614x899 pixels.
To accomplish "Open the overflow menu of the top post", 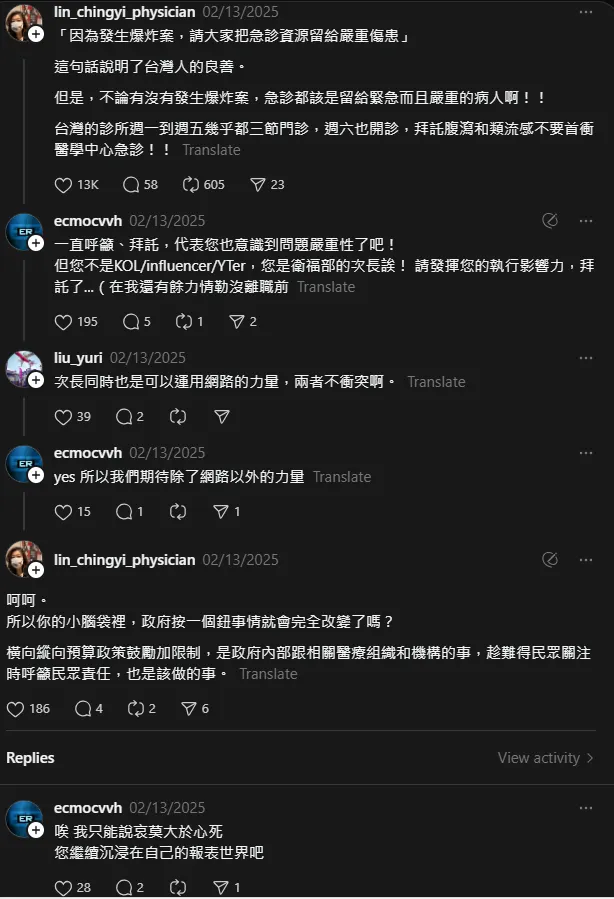I will pyautogui.click(x=585, y=12).
